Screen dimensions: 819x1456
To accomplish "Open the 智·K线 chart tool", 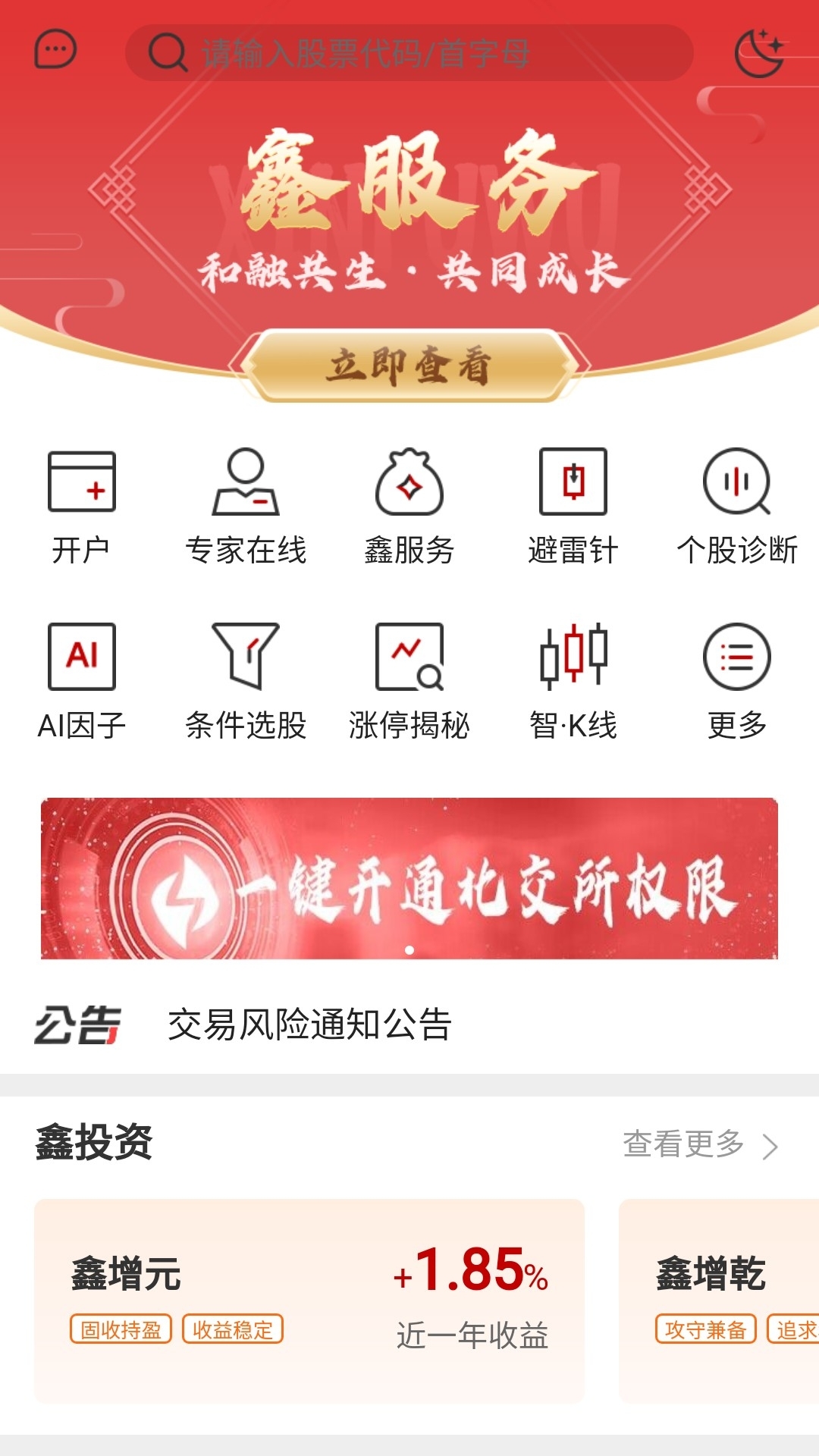I will [x=573, y=680].
